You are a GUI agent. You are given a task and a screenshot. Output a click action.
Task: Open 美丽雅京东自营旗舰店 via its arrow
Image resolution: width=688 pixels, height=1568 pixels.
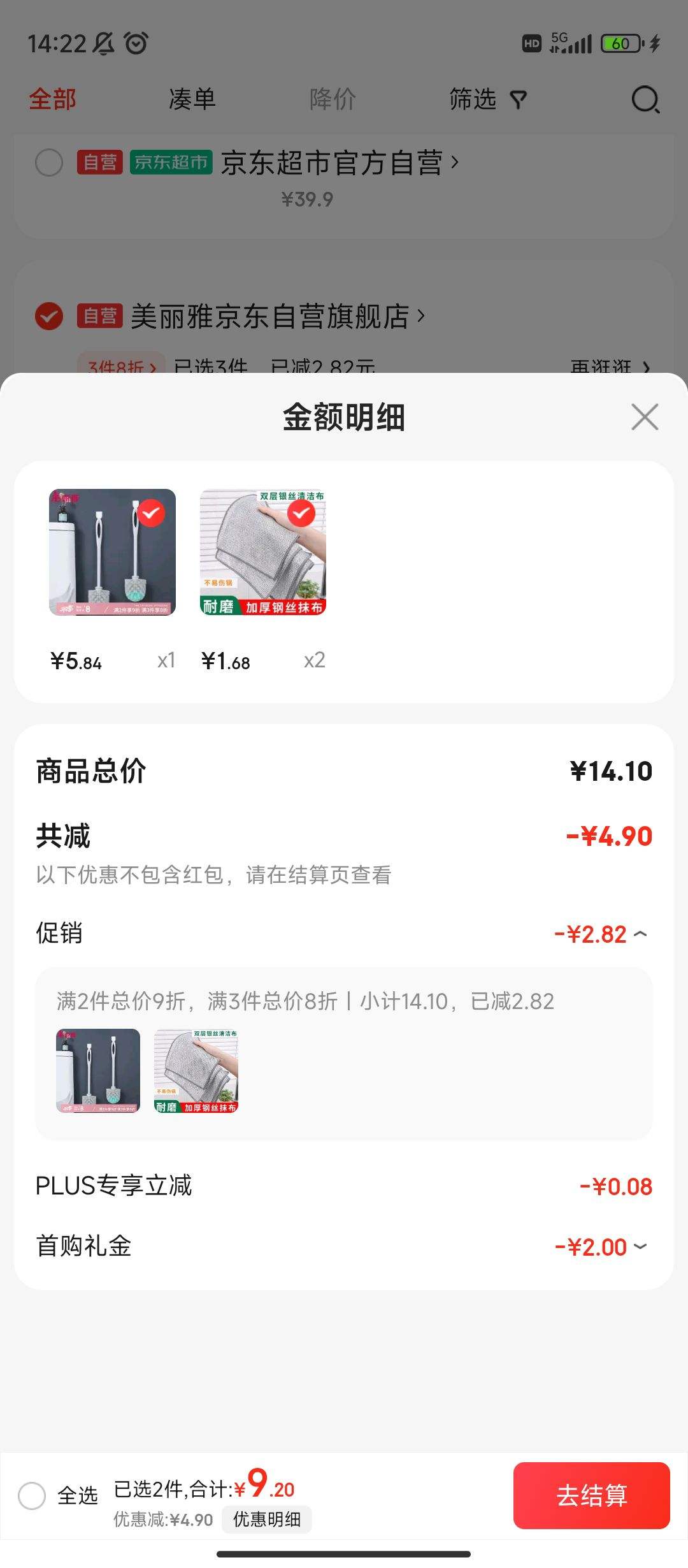420,317
